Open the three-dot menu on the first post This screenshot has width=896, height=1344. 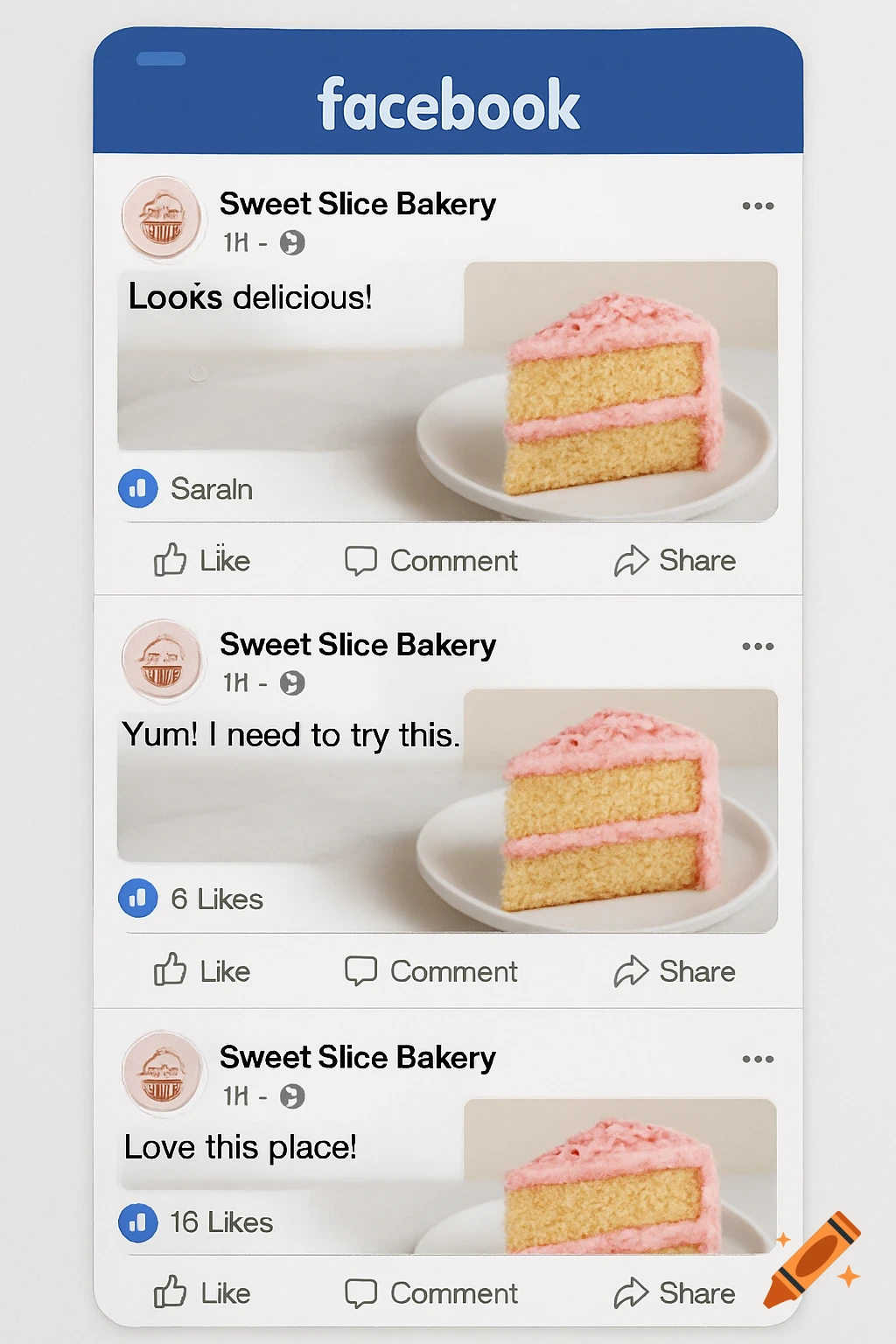click(758, 205)
